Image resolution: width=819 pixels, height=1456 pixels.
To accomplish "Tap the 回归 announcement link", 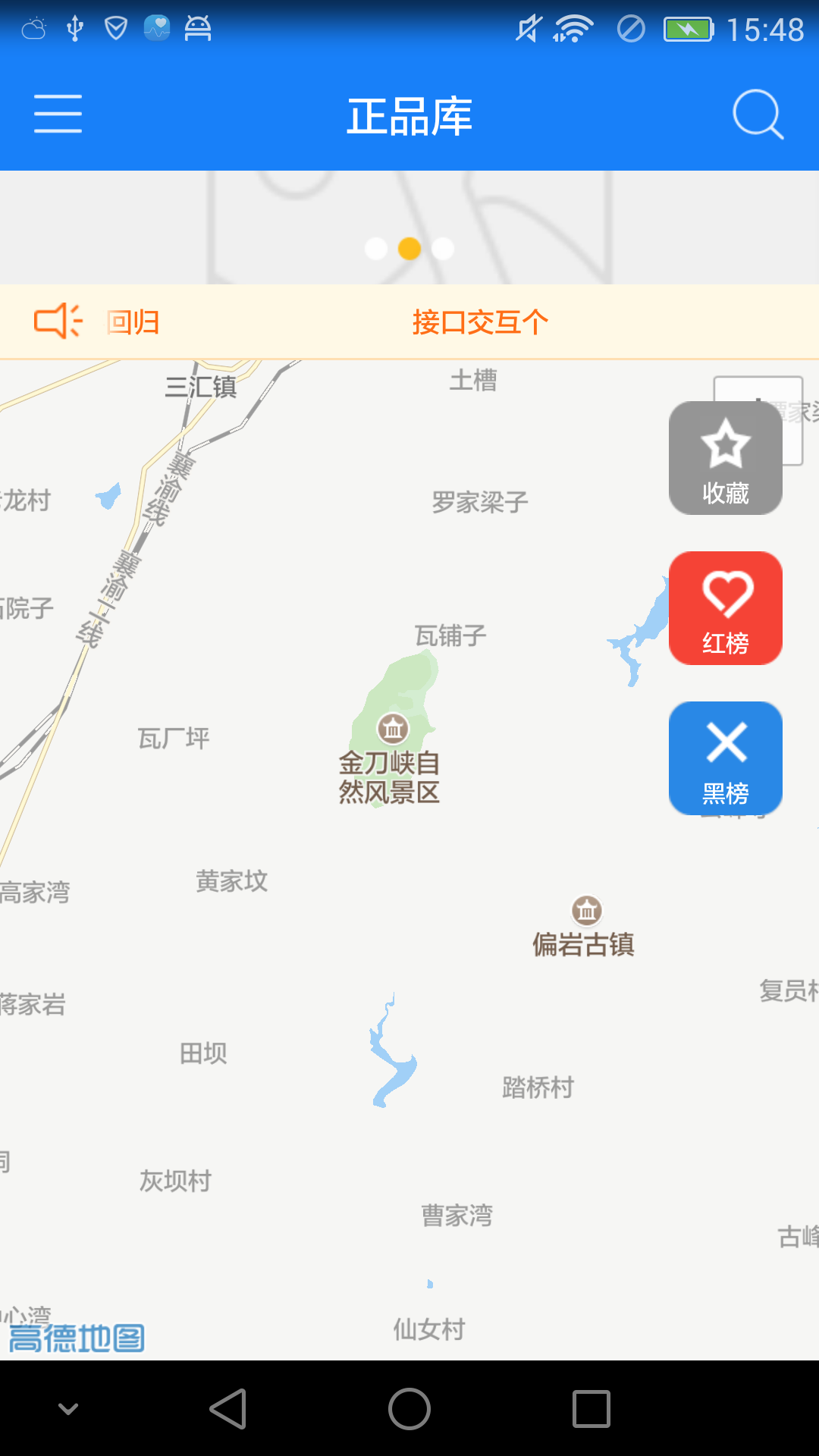I will [x=133, y=321].
